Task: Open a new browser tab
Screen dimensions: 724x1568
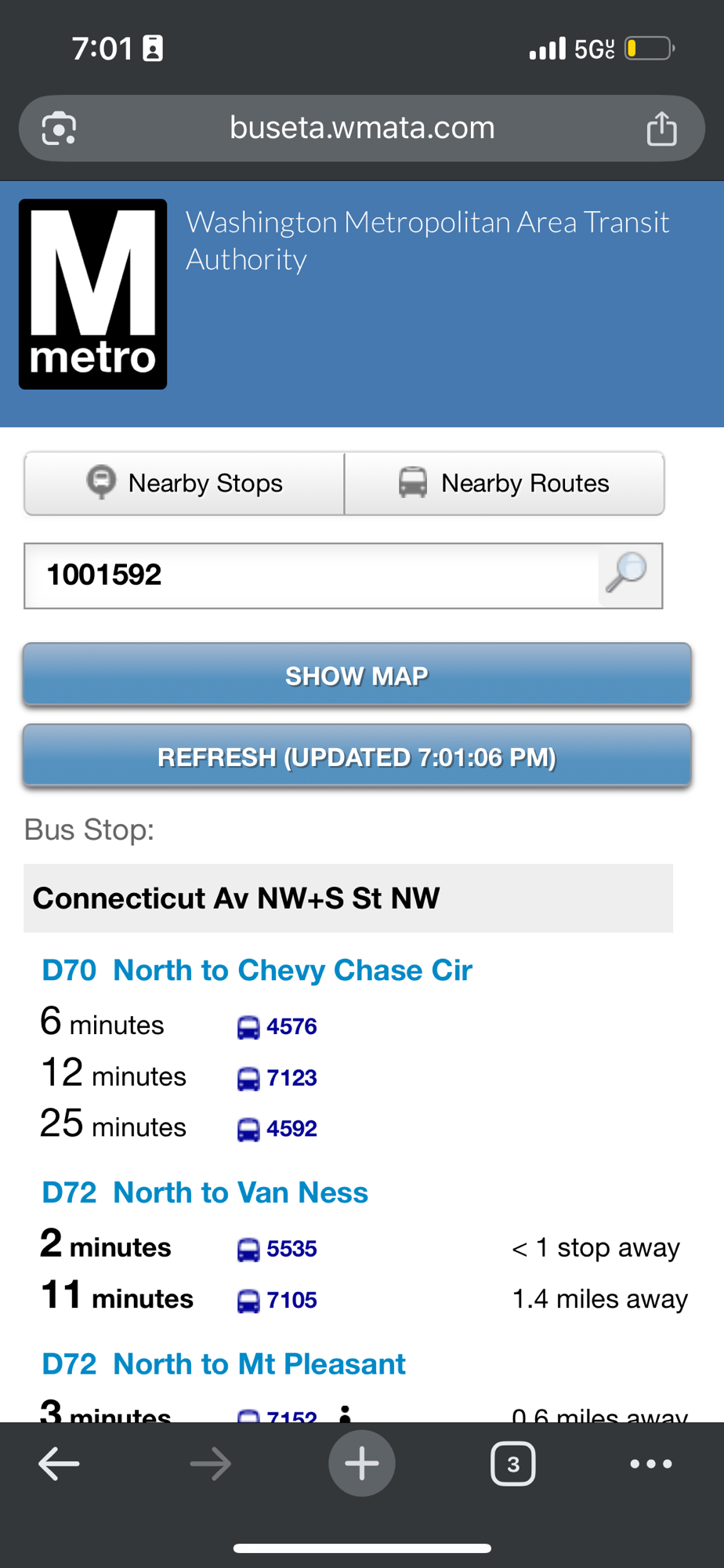Action: (x=362, y=1463)
